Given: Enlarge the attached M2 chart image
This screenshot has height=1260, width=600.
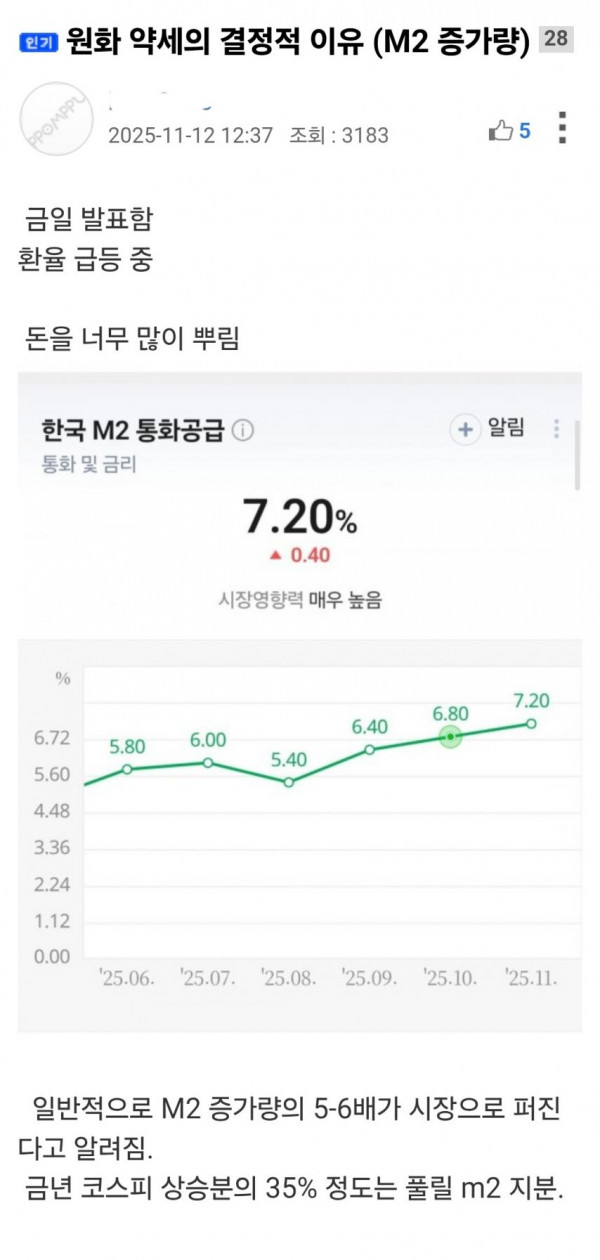Looking at the screenshot, I should tap(300, 700).
